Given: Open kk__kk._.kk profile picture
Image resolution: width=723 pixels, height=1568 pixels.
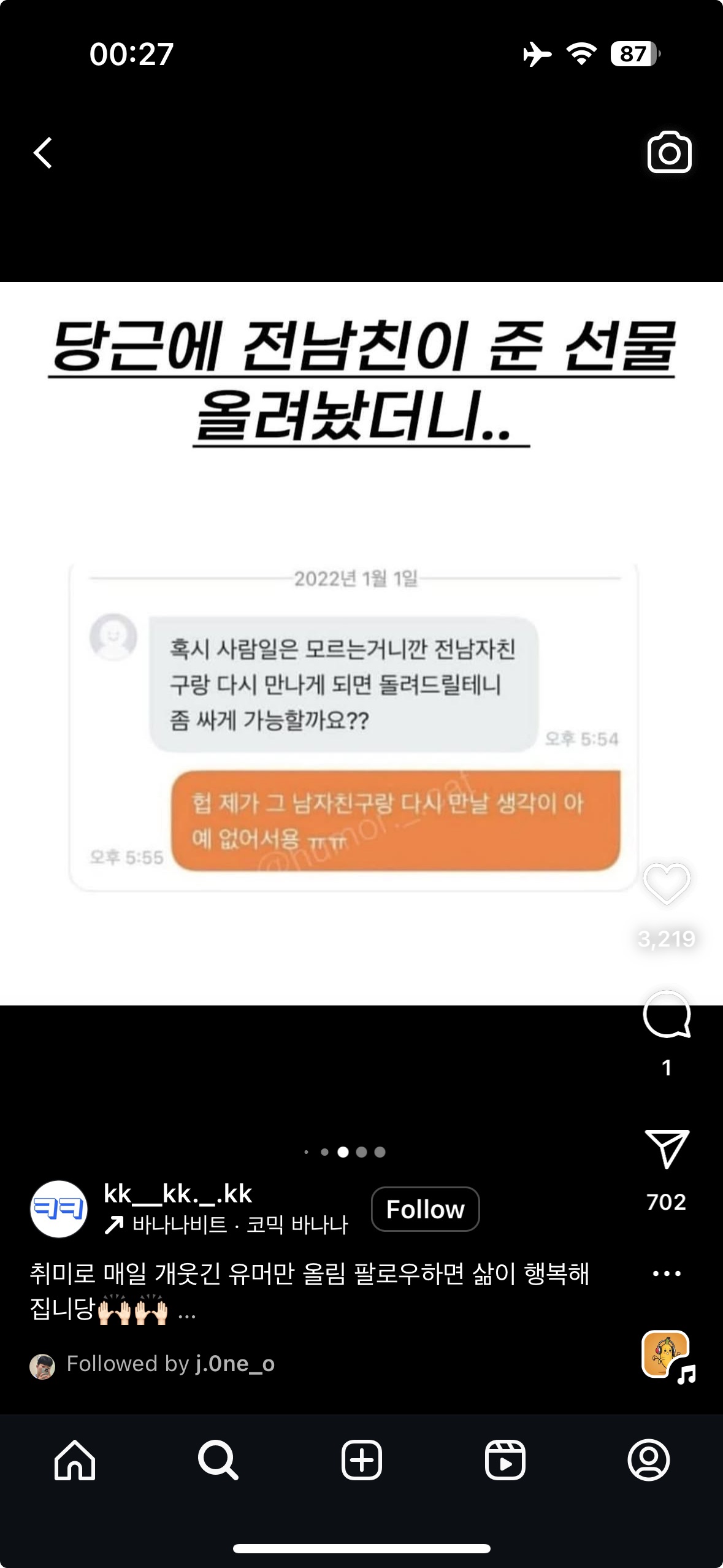Looking at the screenshot, I should [x=59, y=1209].
